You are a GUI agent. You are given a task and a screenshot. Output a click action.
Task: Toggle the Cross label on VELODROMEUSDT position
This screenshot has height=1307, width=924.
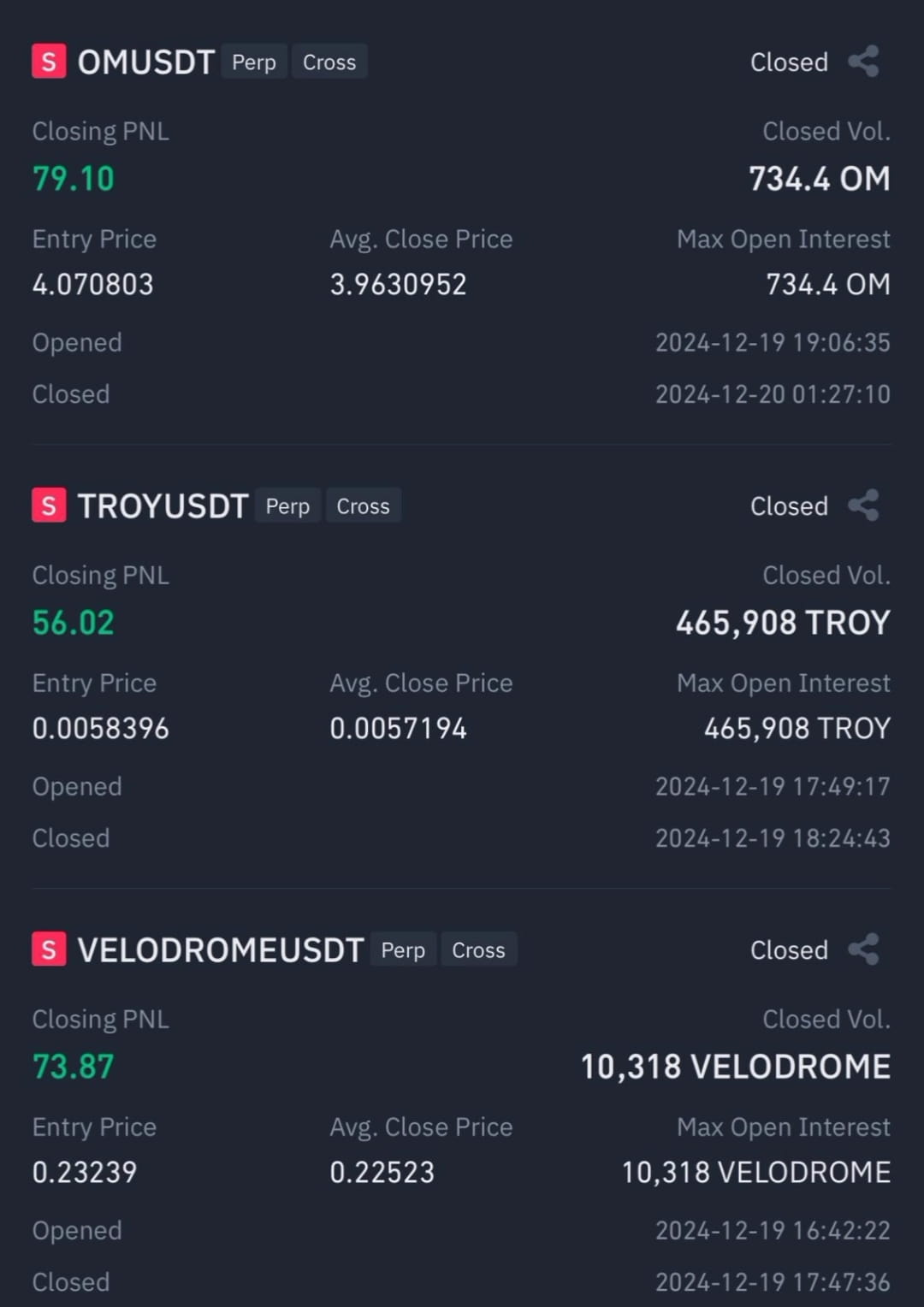tap(478, 949)
